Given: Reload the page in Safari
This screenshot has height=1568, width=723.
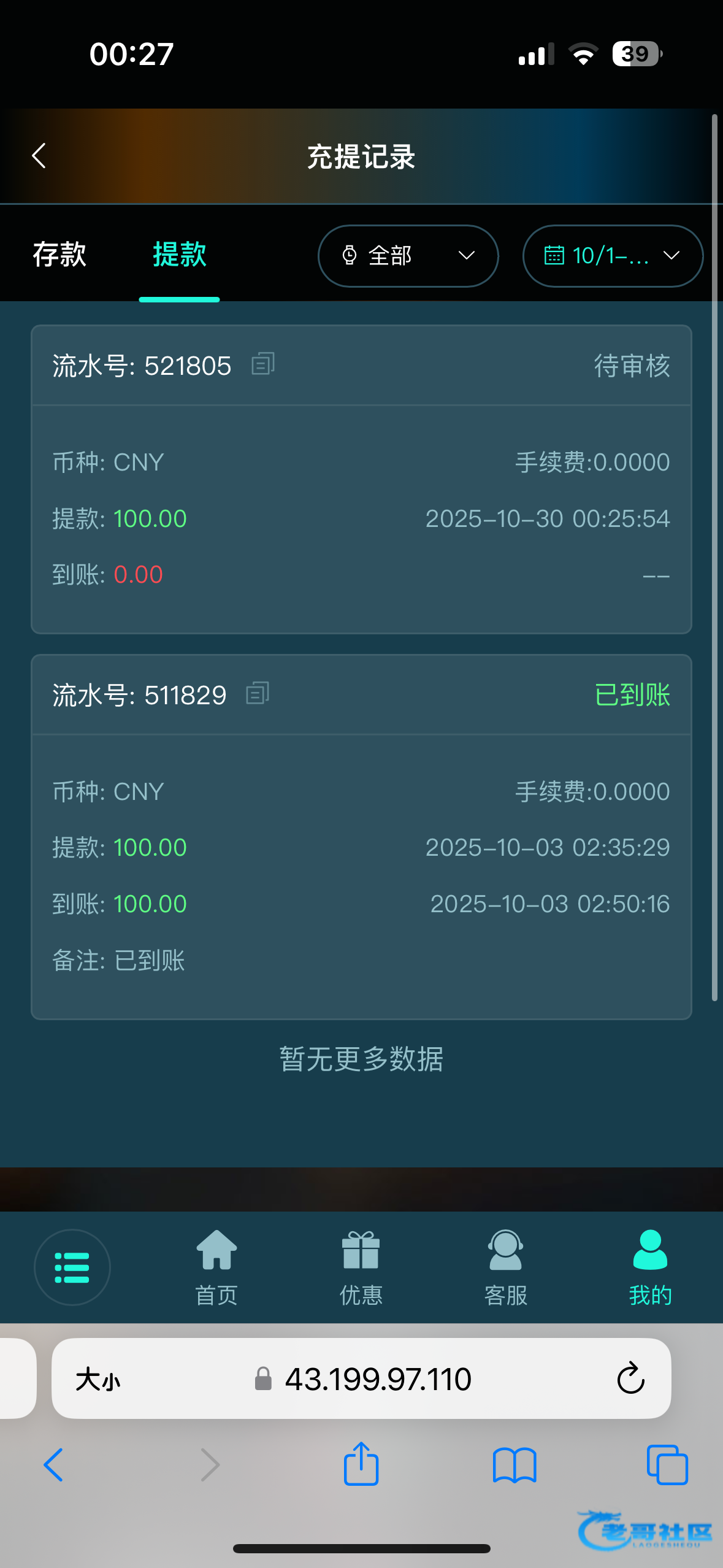Looking at the screenshot, I should [x=630, y=1379].
